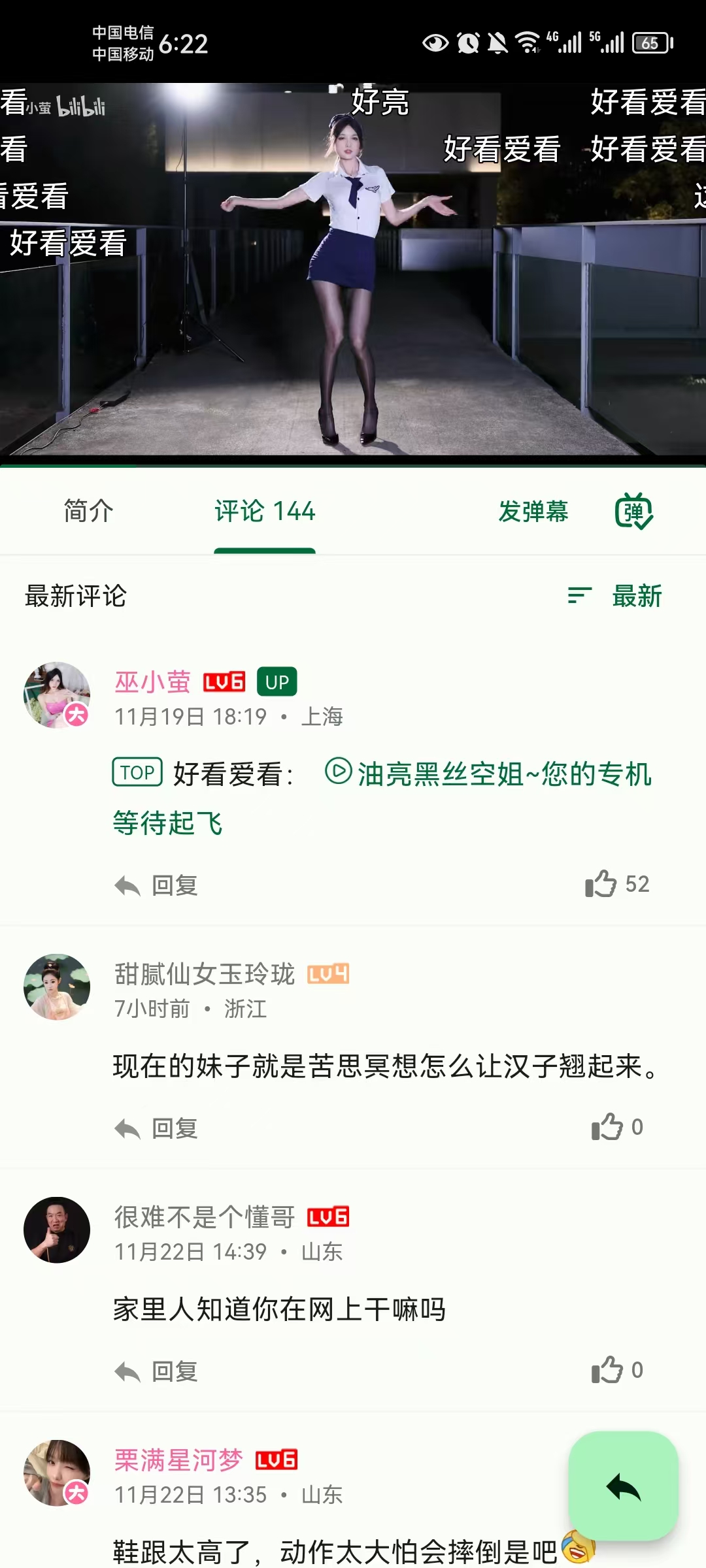Like the comment by 很难不是个懂哥
706x1568 pixels.
click(x=608, y=1370)
